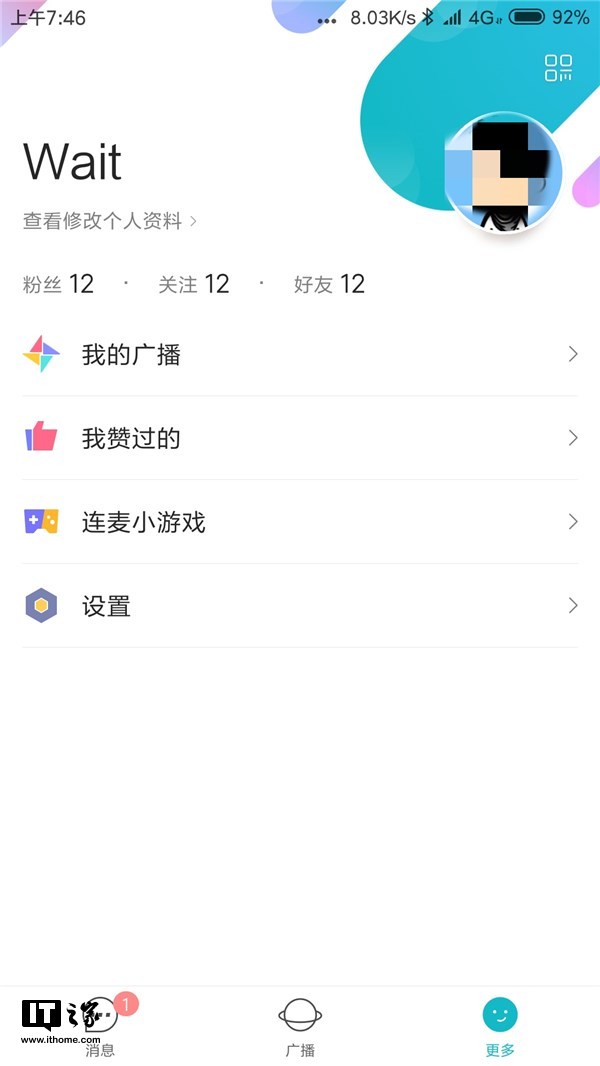View the 关注 following list
This screenshot has height=1066, width=600.
[x=194, y=284]
